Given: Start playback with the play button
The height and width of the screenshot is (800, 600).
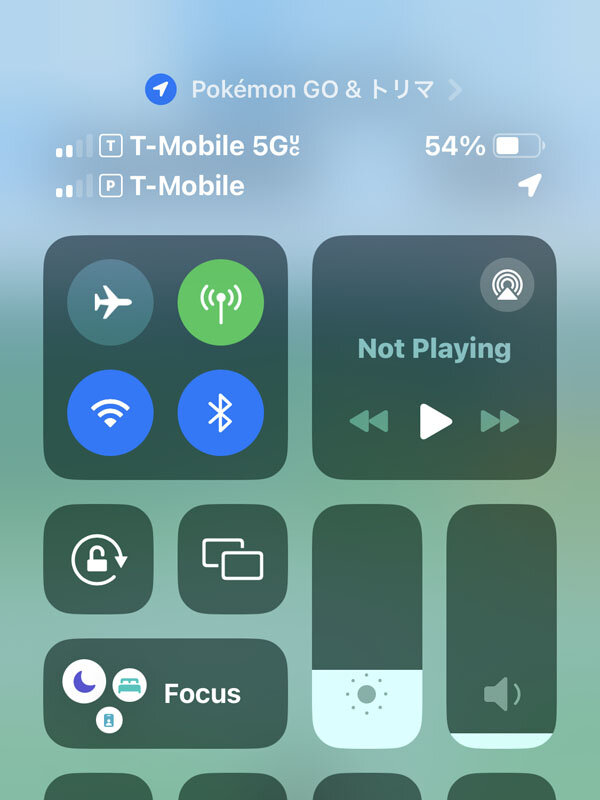Looking at the screenshot, I should tap(434, 421).
